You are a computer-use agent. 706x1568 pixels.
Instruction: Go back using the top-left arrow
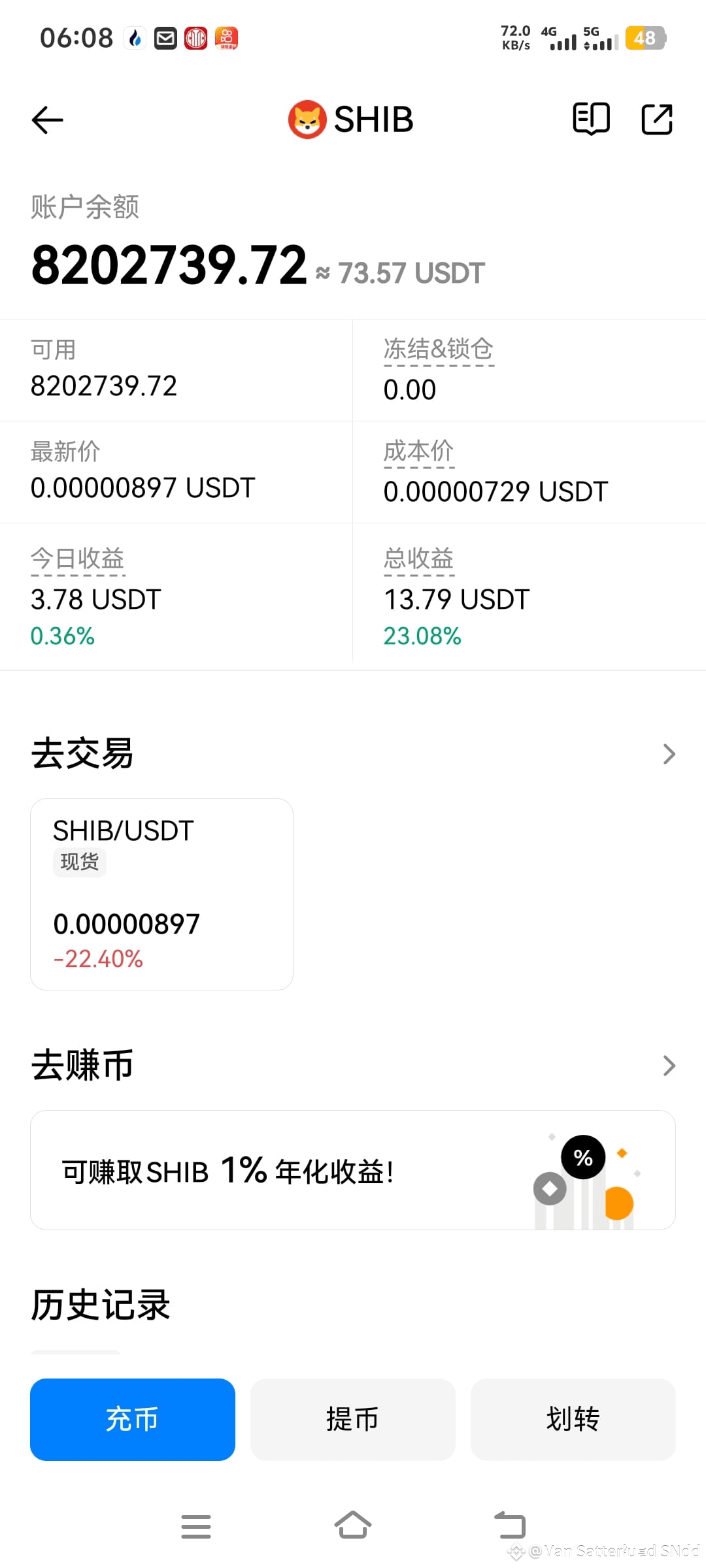click(x=47, y=120)
